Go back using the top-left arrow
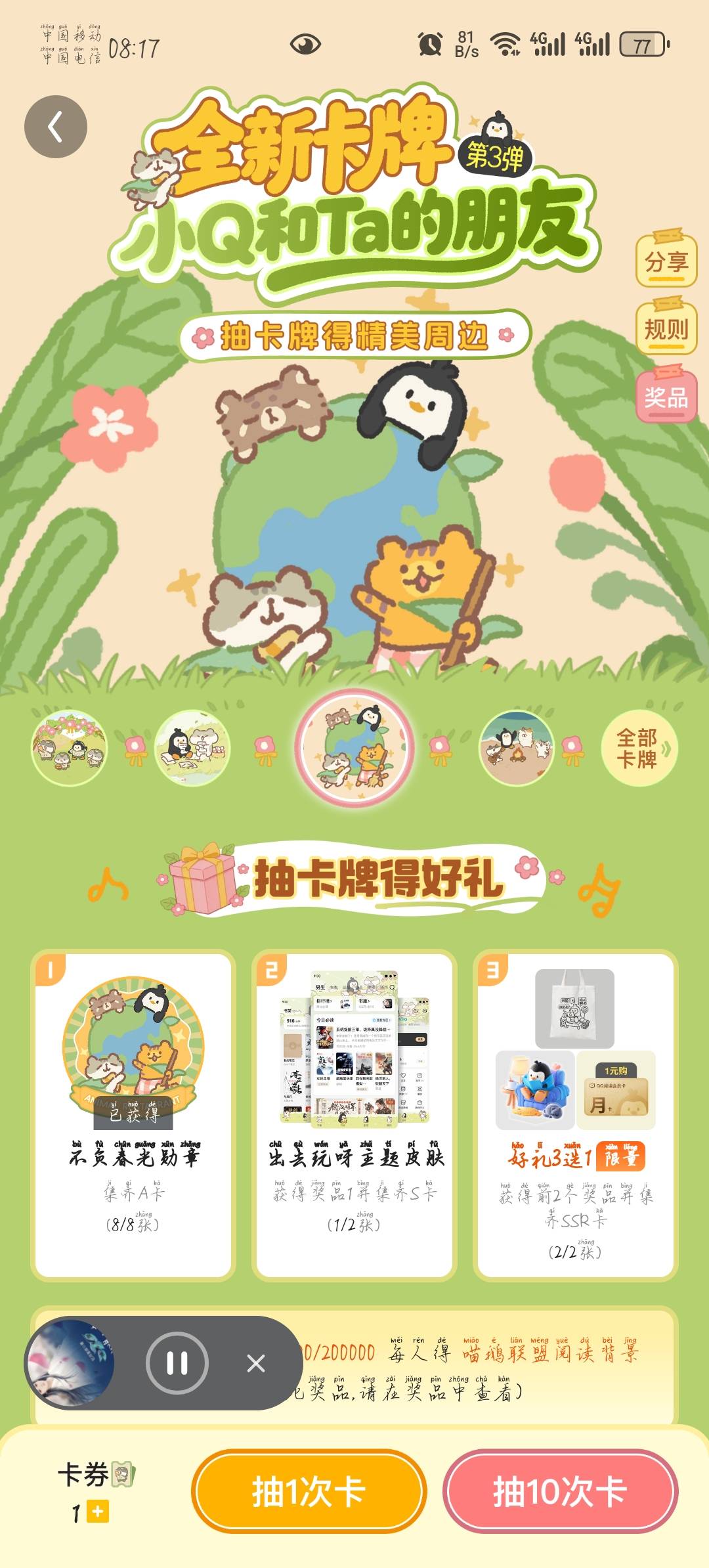The image size is (709, 1568). click(x=56, y=127)
